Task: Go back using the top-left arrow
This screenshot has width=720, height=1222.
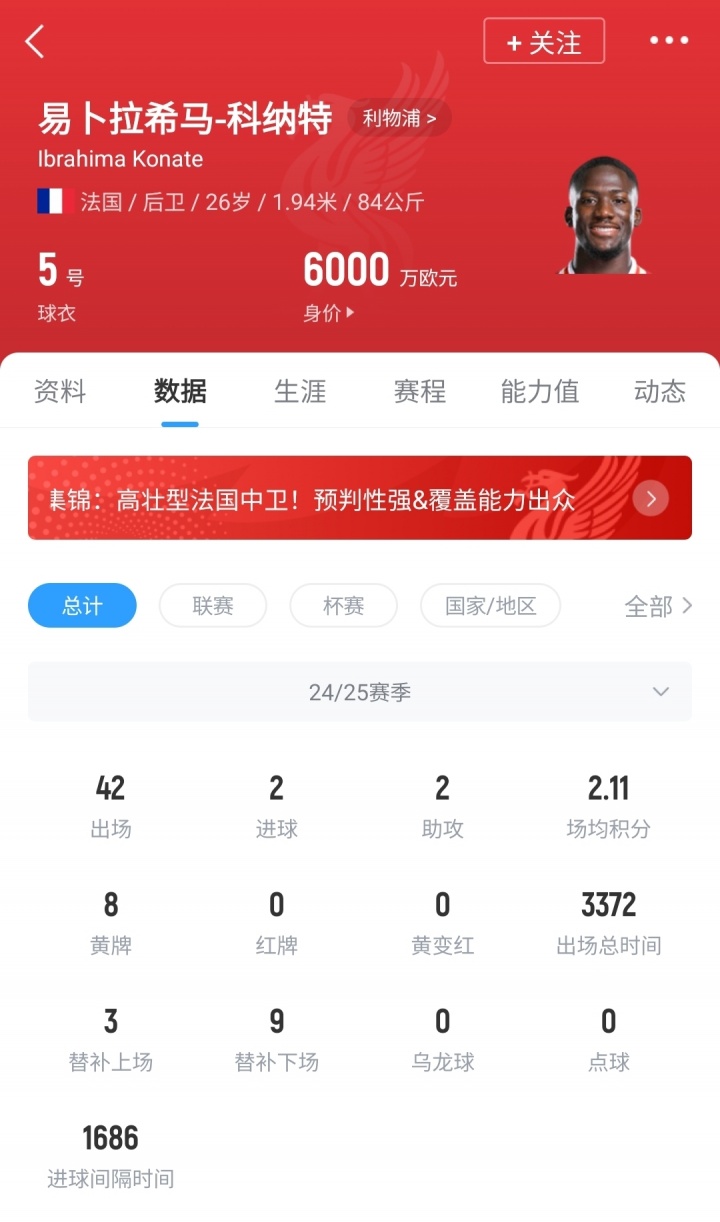Action: 35,42
